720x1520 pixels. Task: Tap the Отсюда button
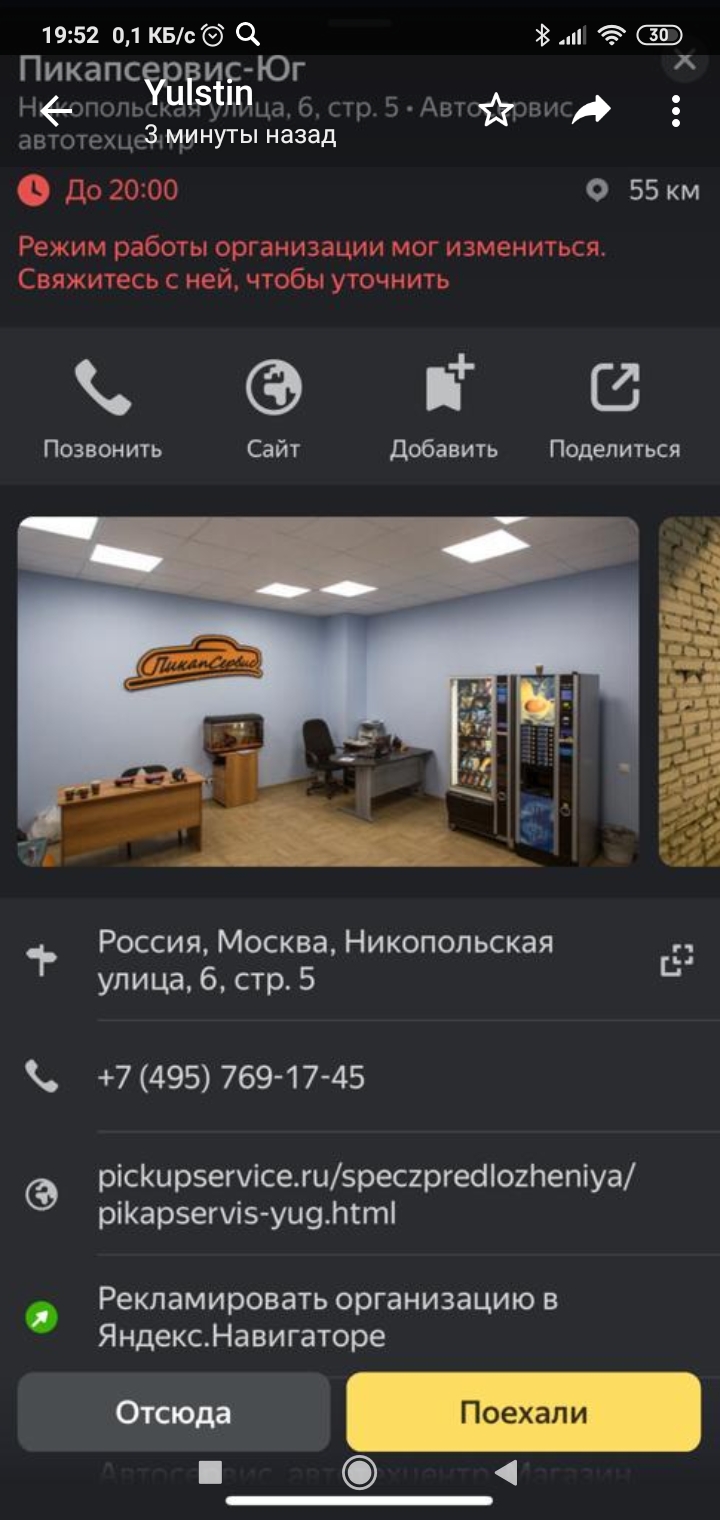tap(174, 1412)
